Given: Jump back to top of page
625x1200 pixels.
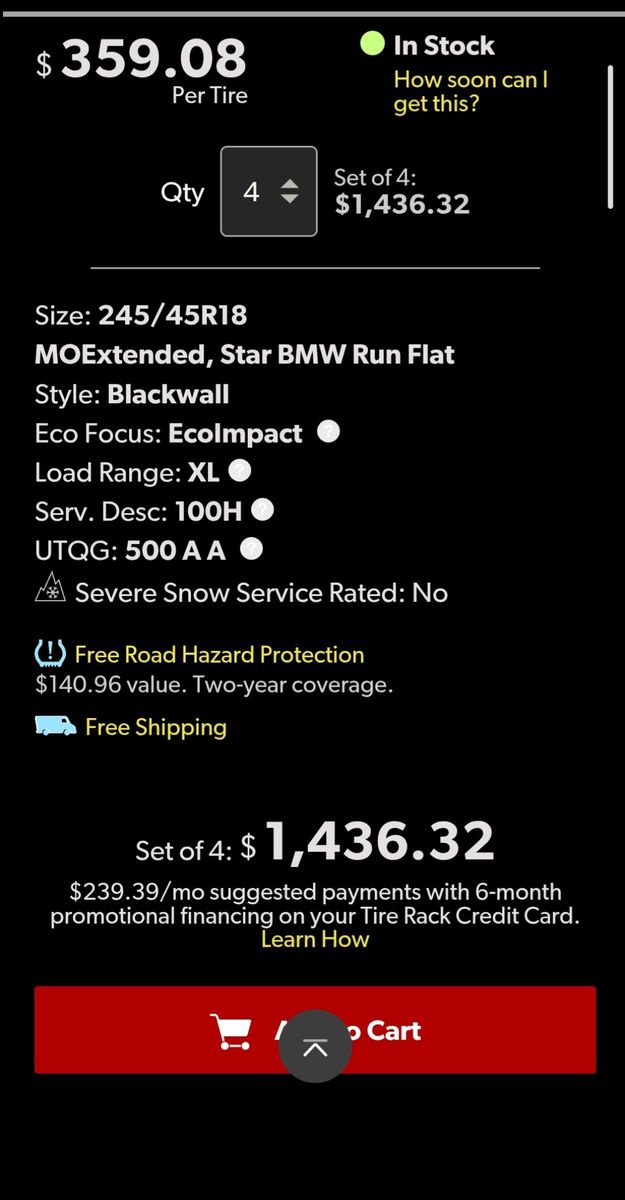Looking at the screenshot, I should pyautogui.click(x=315, y=1046).
